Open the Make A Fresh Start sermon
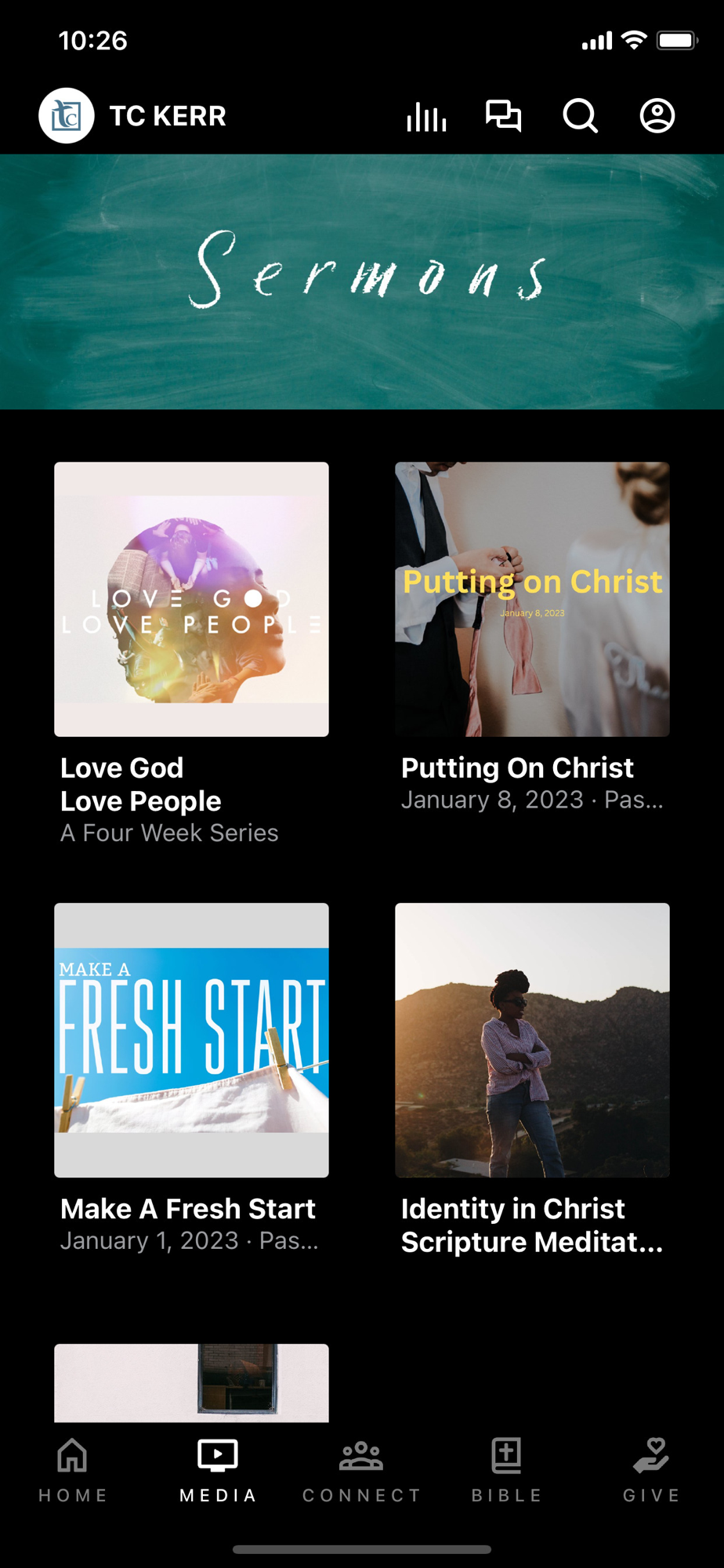 [x=191, y=1040]
